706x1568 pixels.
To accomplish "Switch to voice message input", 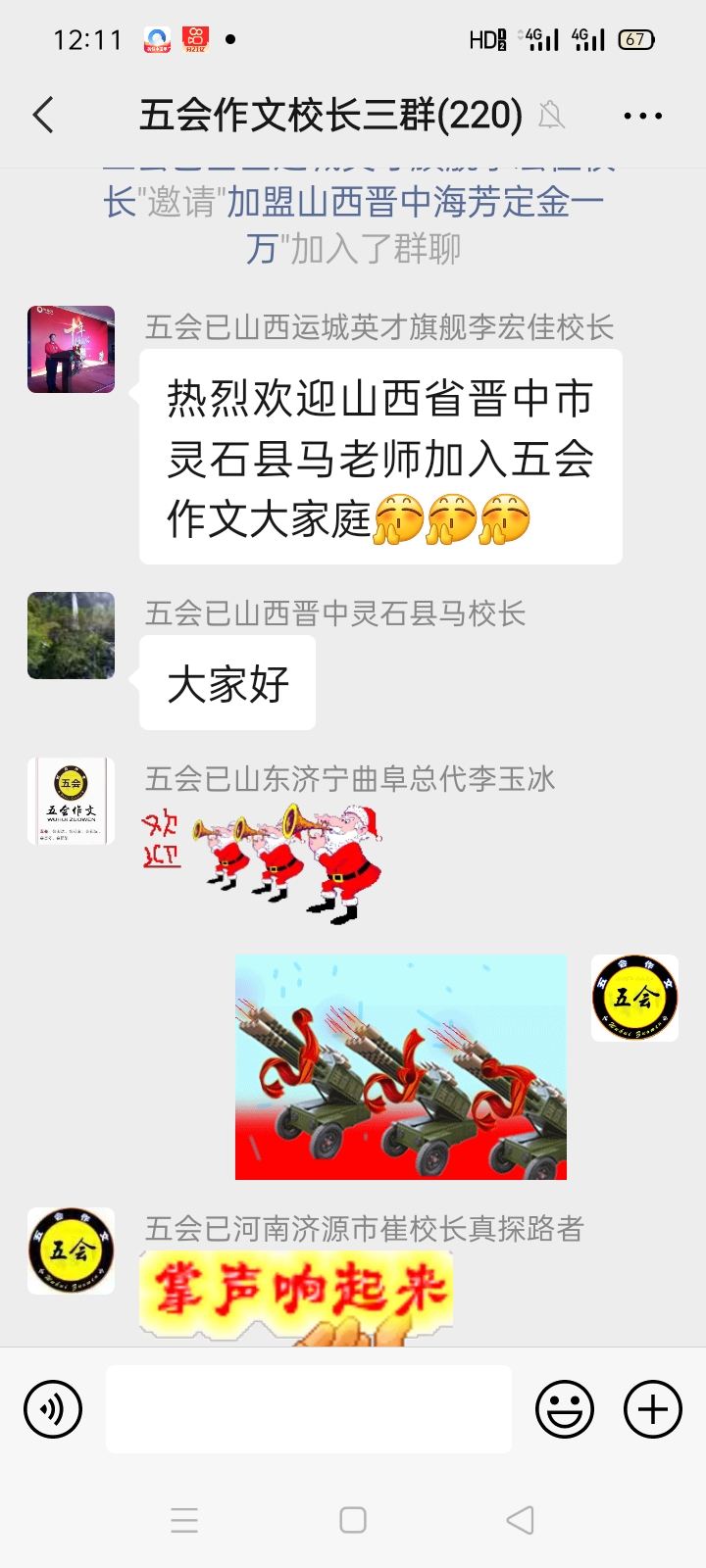I will click(53, 1409).
